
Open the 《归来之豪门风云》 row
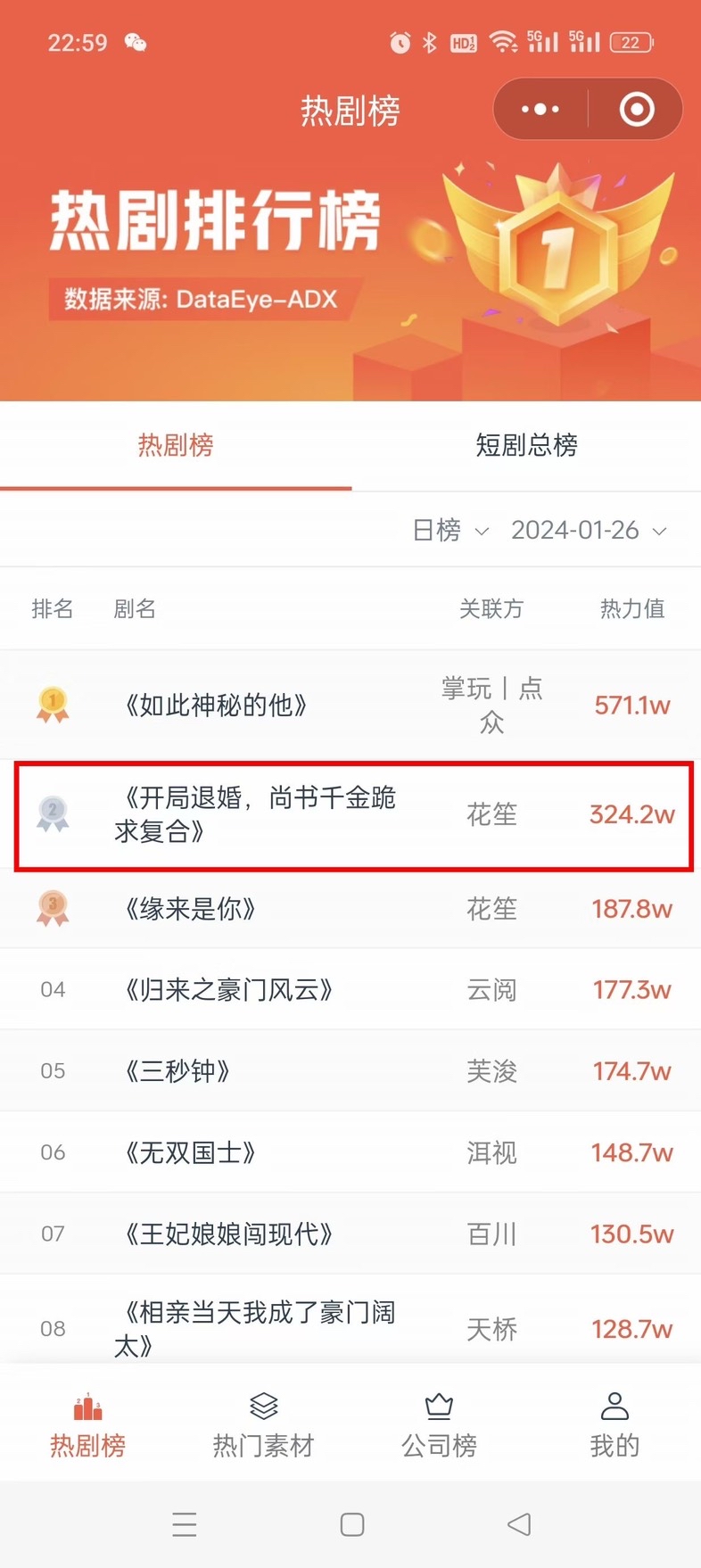[350, 989]
